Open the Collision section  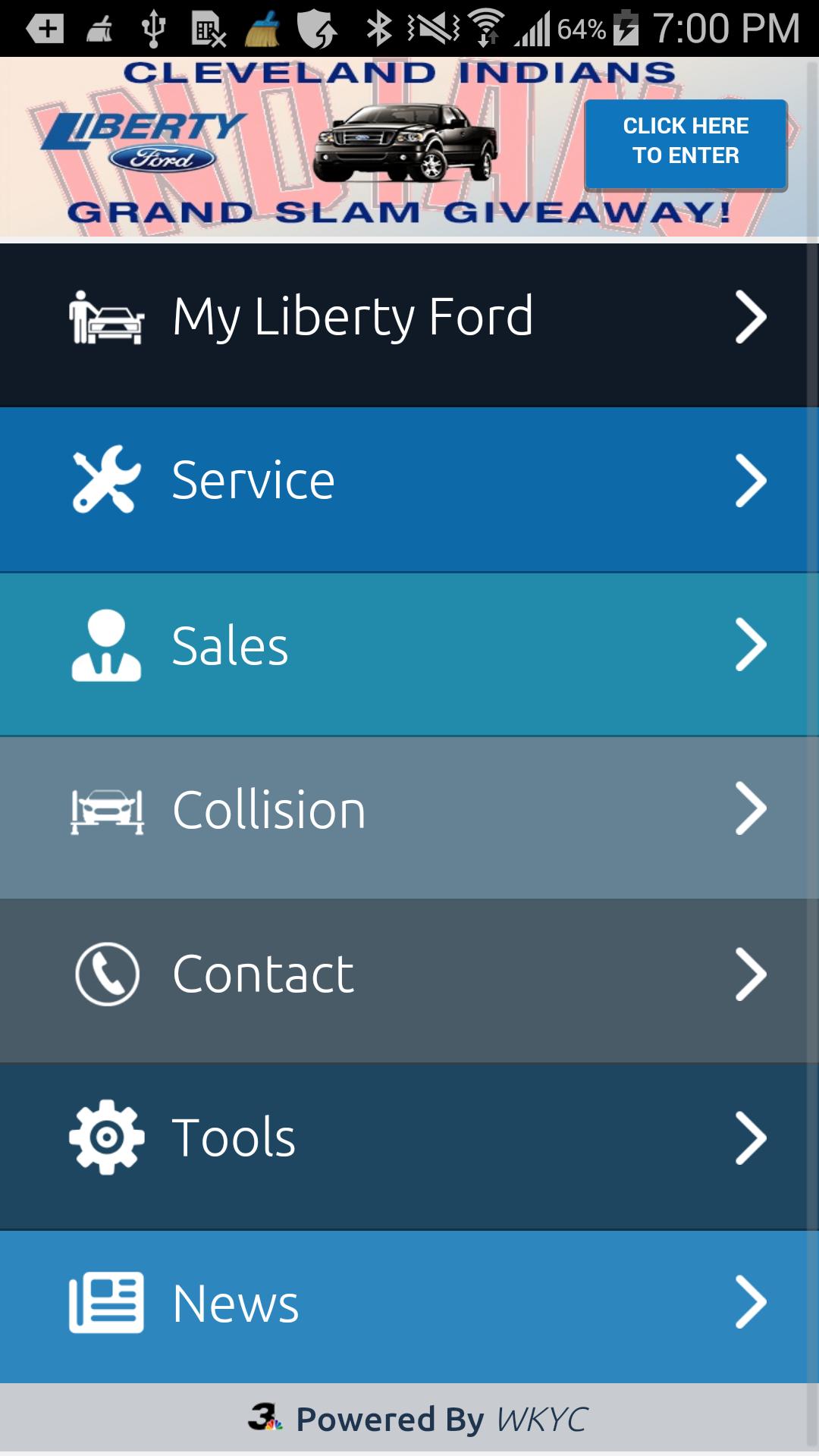[409, 811]
